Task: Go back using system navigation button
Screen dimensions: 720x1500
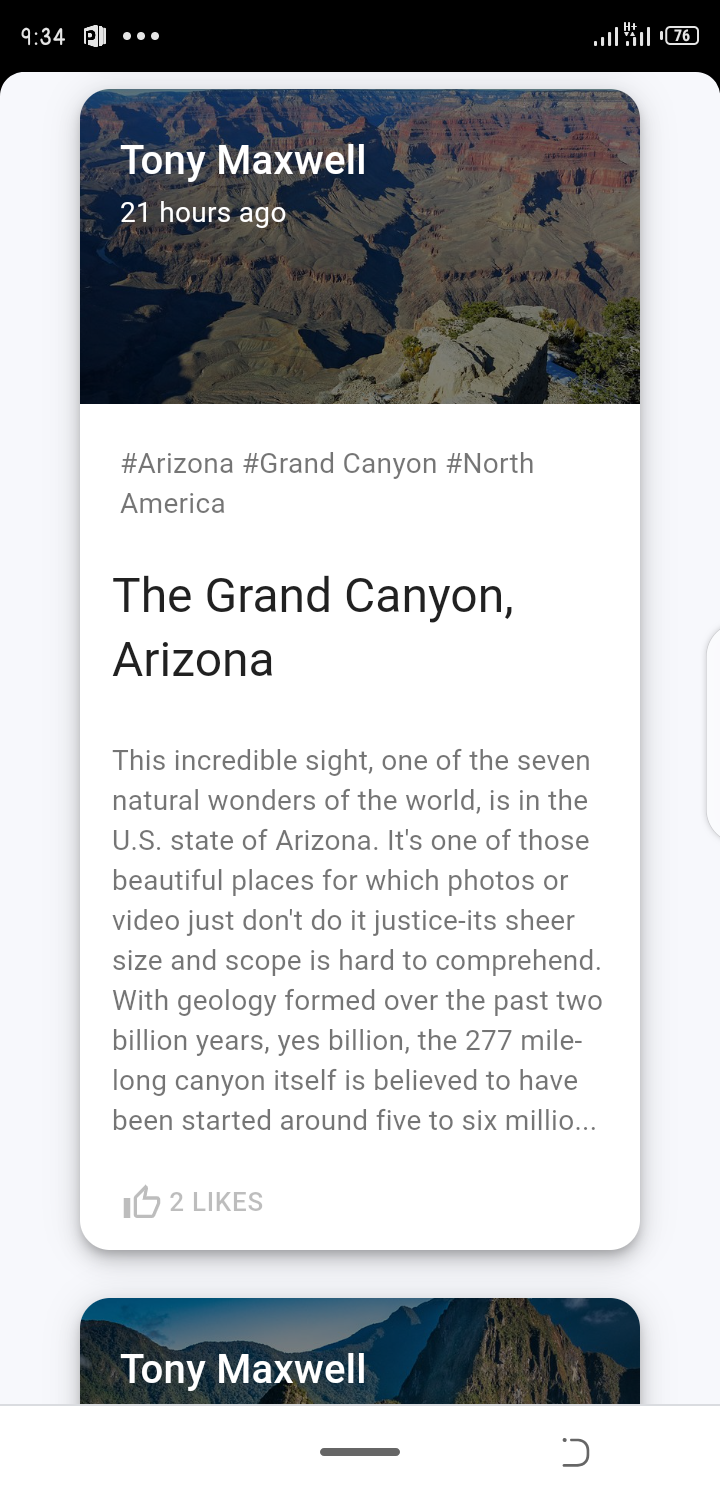Action: pyautogui.click(x=575, y=1452)
